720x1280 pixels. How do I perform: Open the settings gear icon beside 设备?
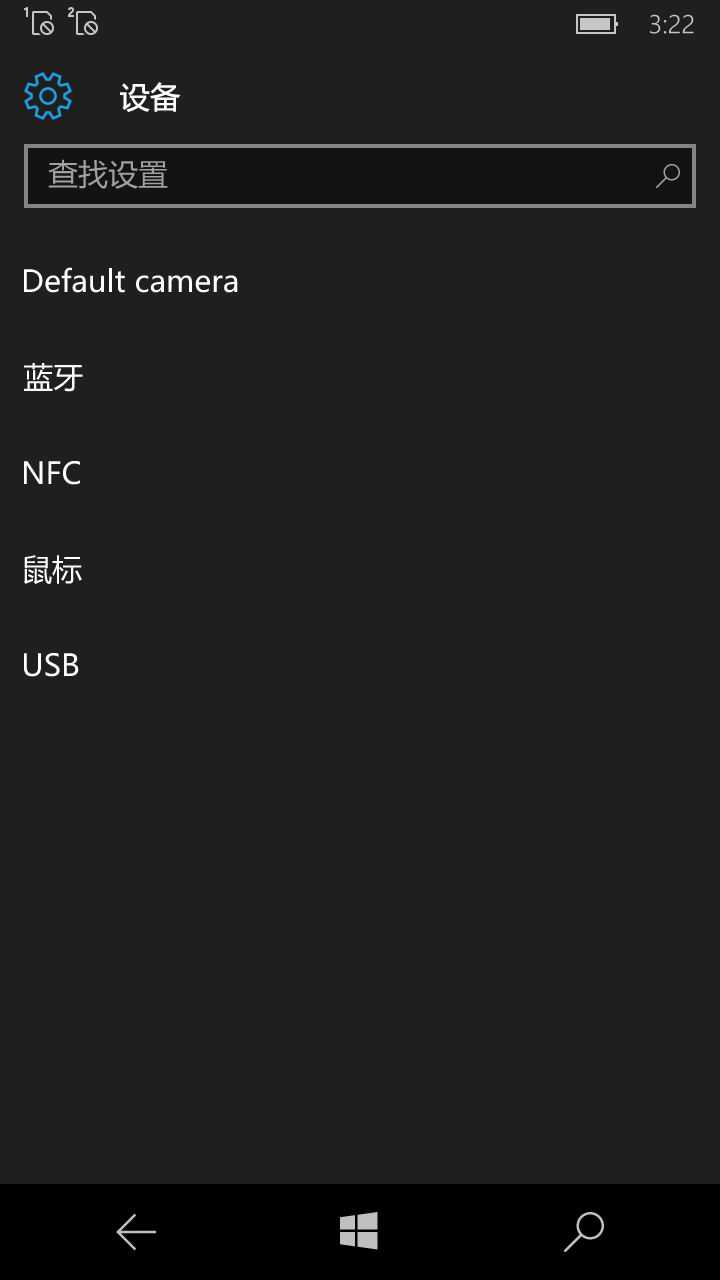[48, 97]
